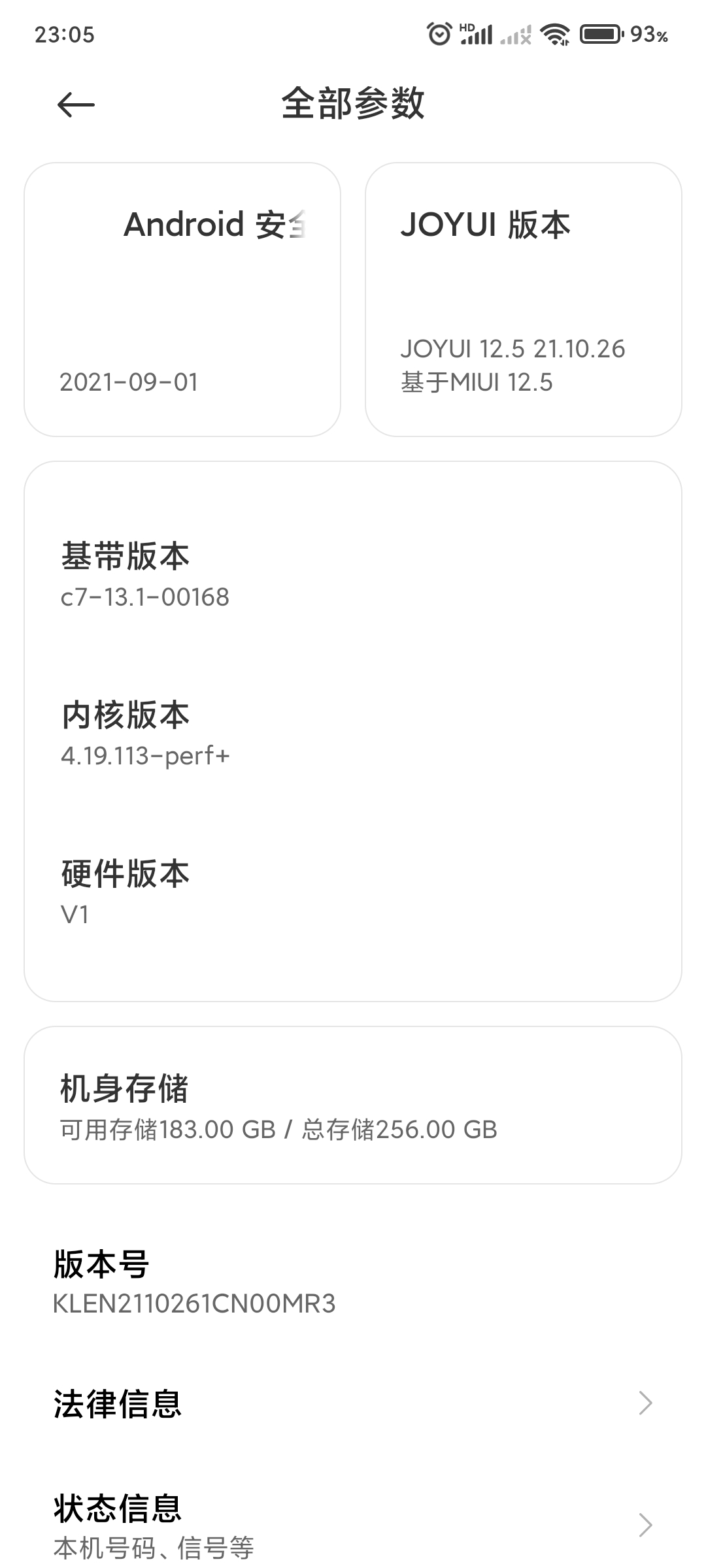Tap the 内核版本 entry
This screenshot has width=706, height=1568.
tap(353, 734)
